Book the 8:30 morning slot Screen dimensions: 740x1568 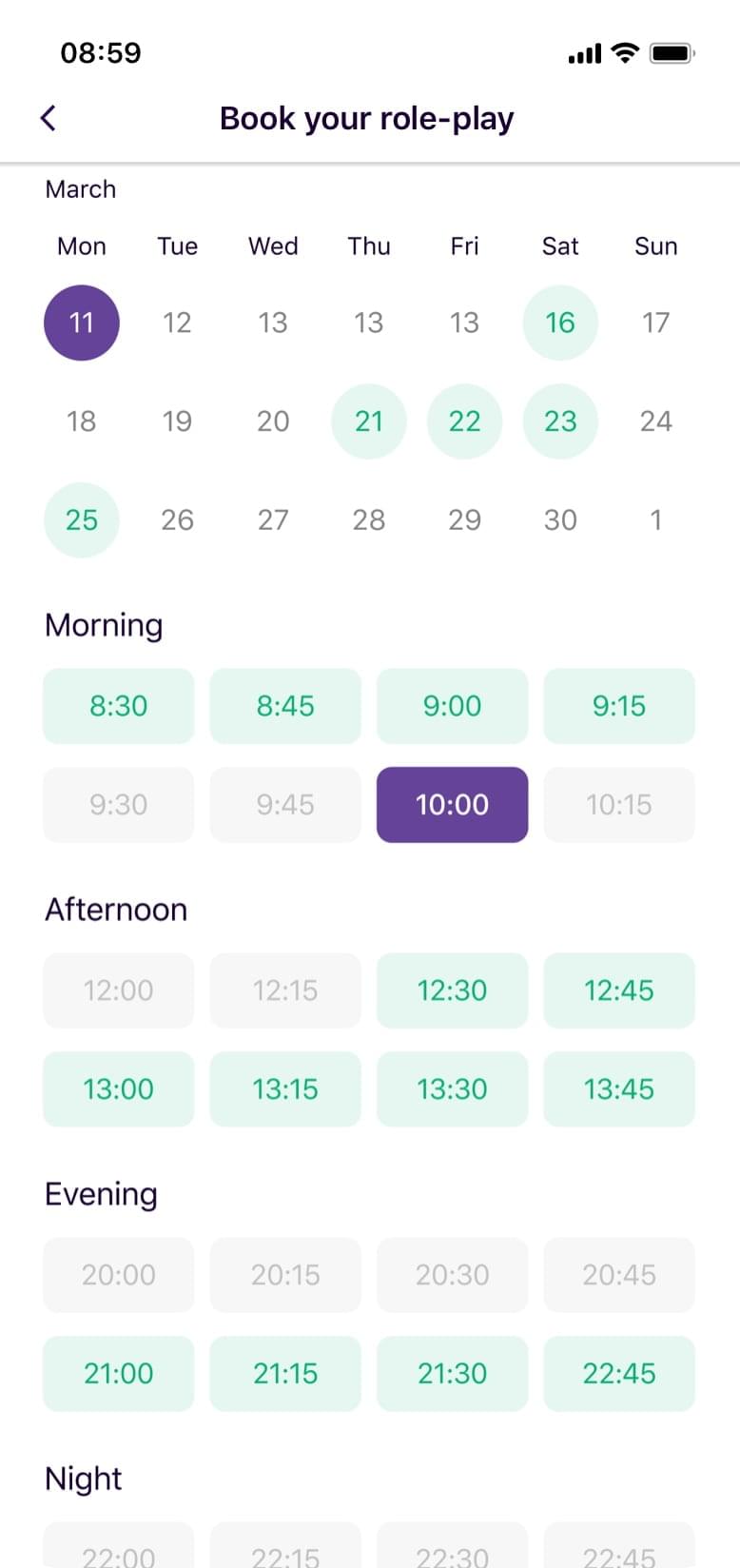click(119, 706)
